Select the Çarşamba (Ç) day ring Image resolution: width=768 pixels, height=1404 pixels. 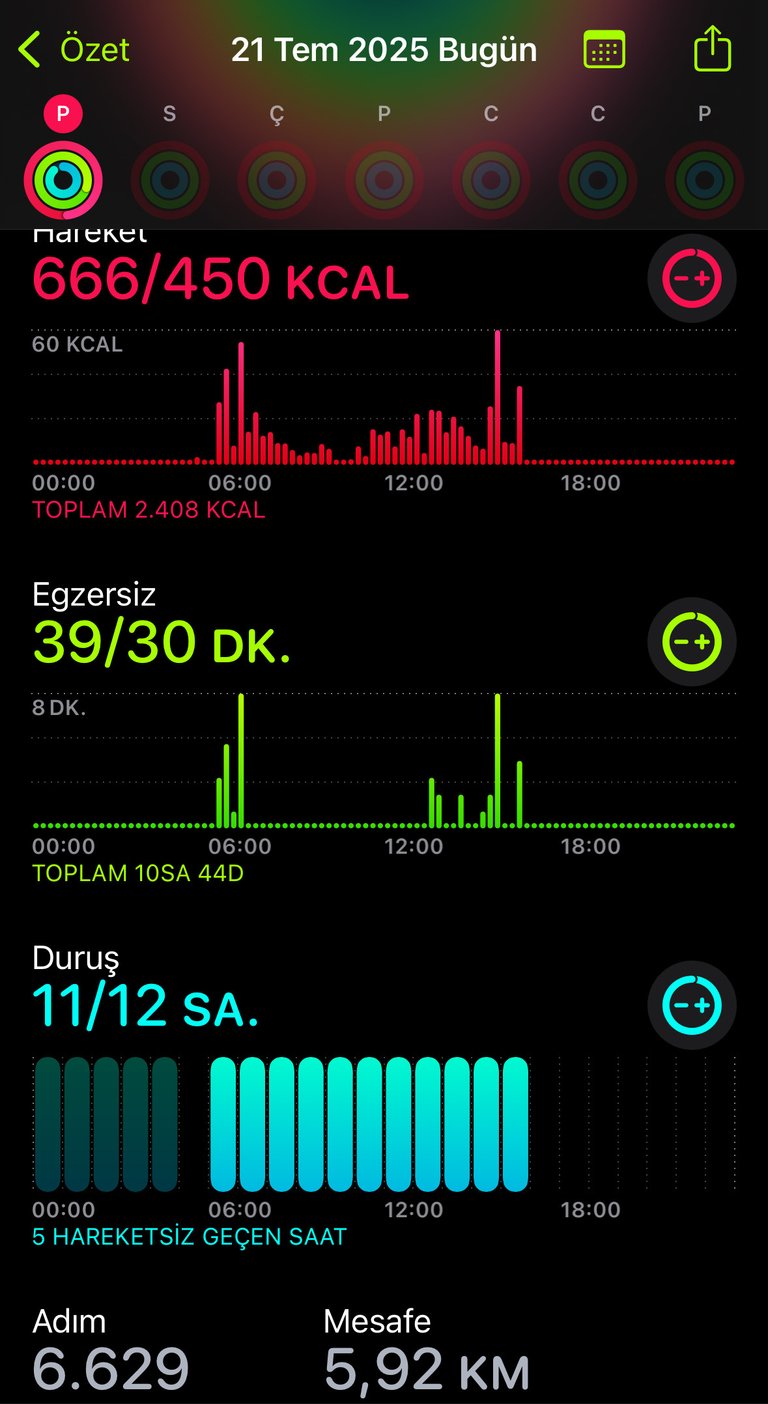coord(277,180)
